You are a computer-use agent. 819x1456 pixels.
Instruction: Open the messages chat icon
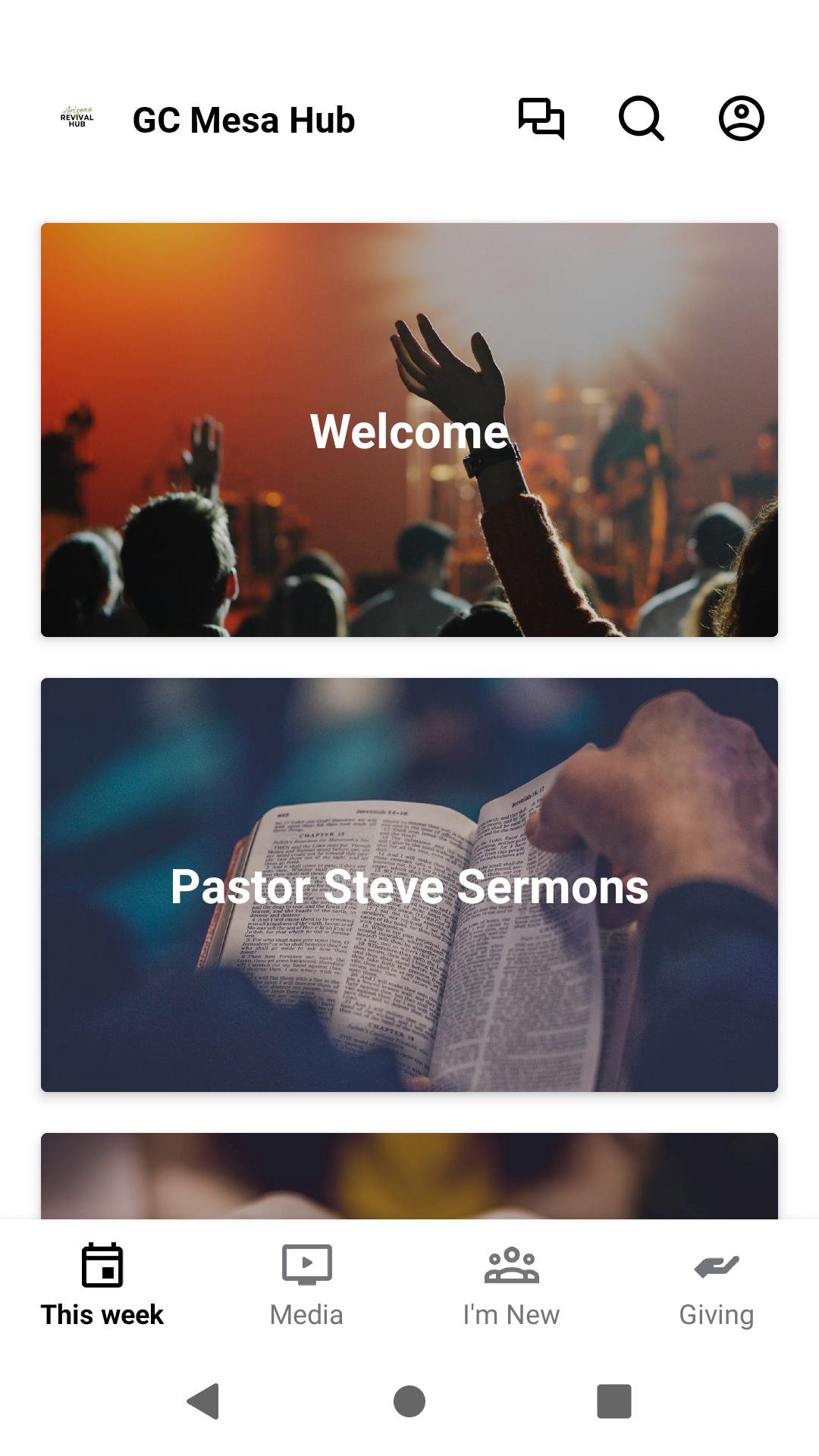coord(541,119)
